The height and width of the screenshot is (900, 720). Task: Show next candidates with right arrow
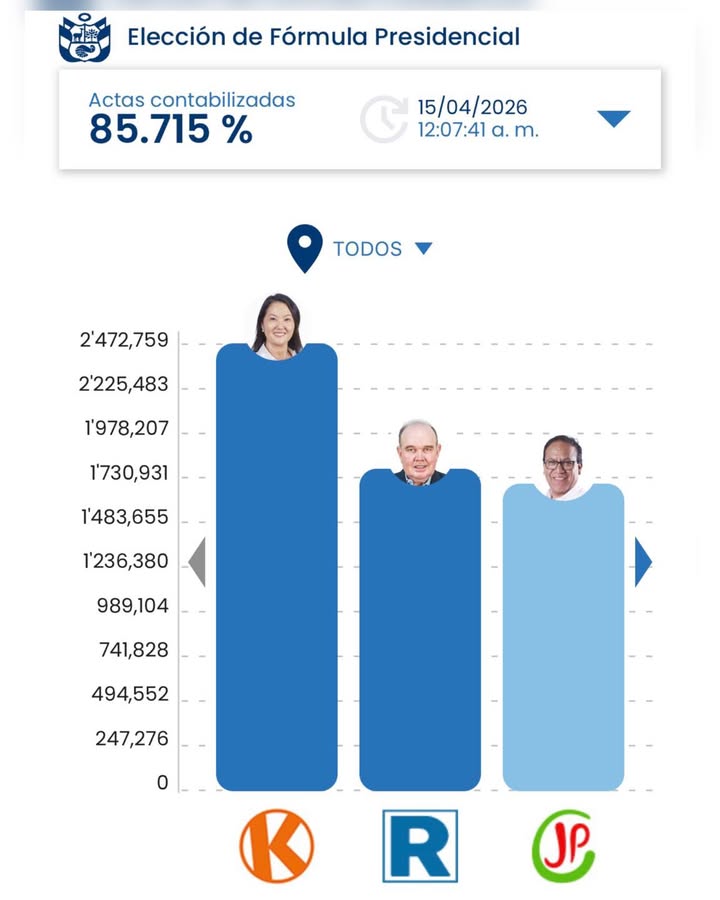point(642,562)
